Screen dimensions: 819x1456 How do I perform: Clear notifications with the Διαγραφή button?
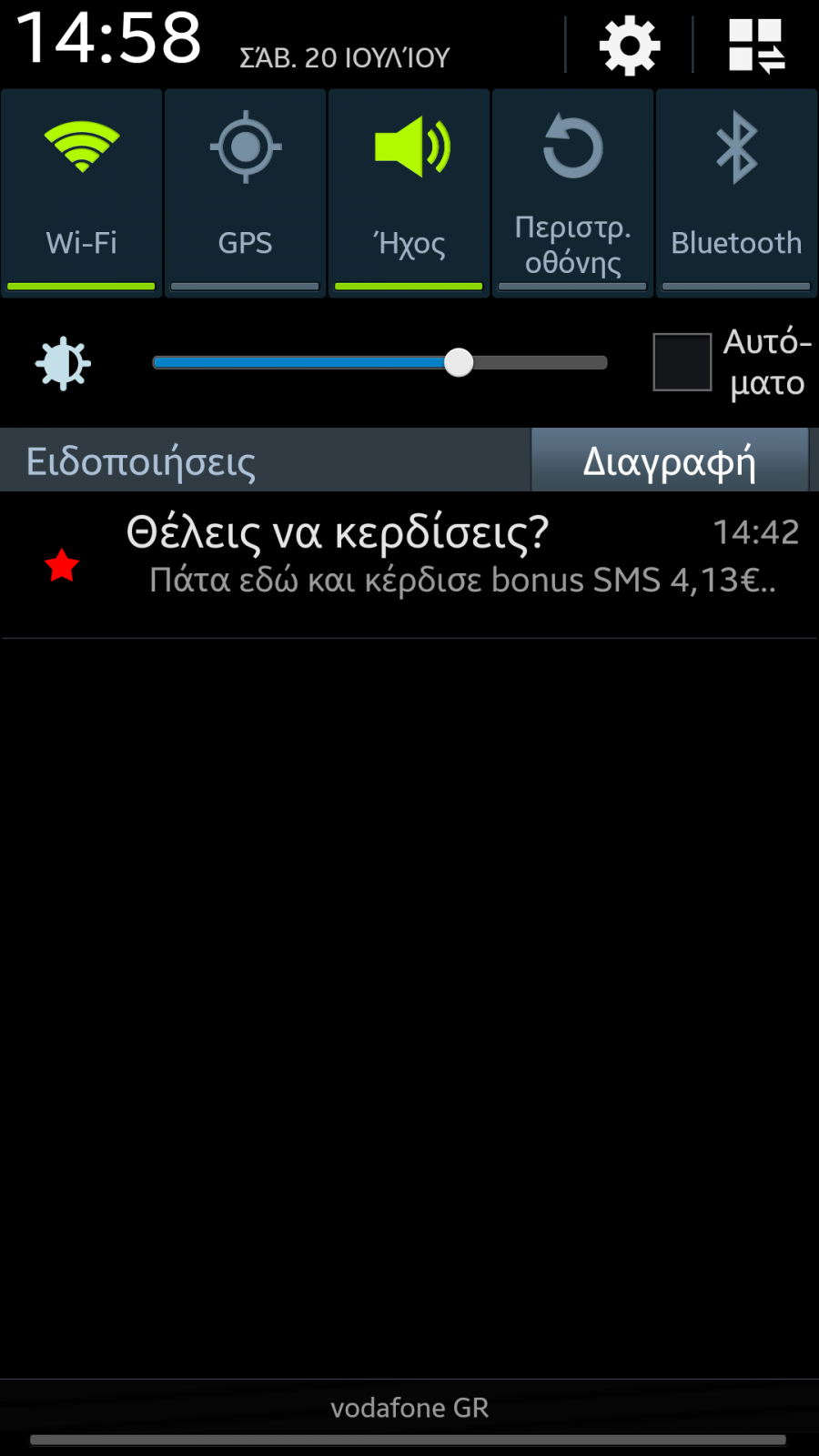click(670, 460)
